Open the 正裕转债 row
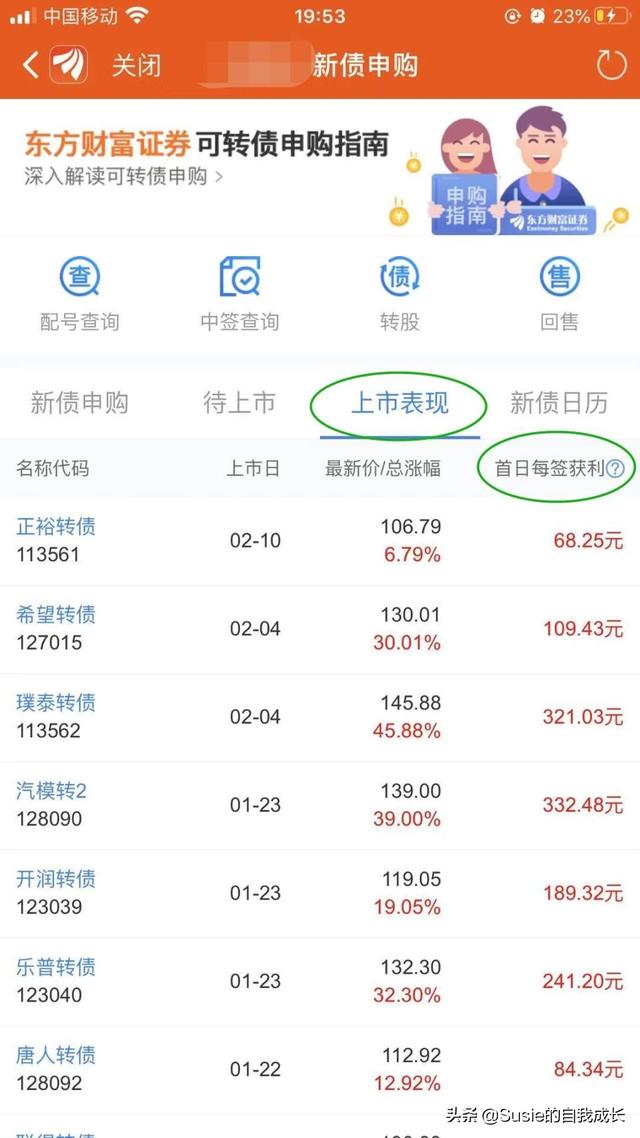 coord(320,541)
